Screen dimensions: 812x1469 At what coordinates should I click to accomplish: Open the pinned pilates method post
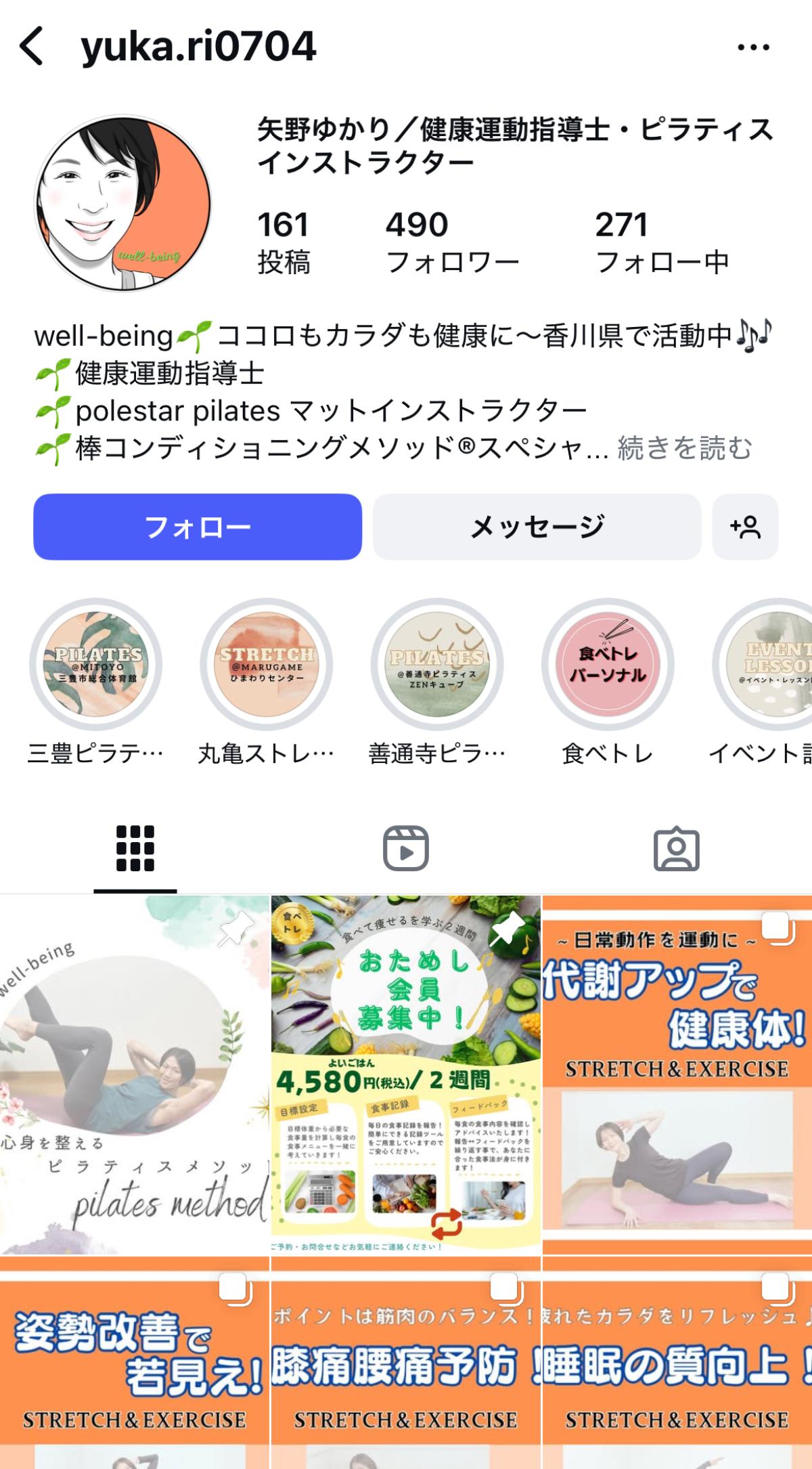pos(135,1075)
